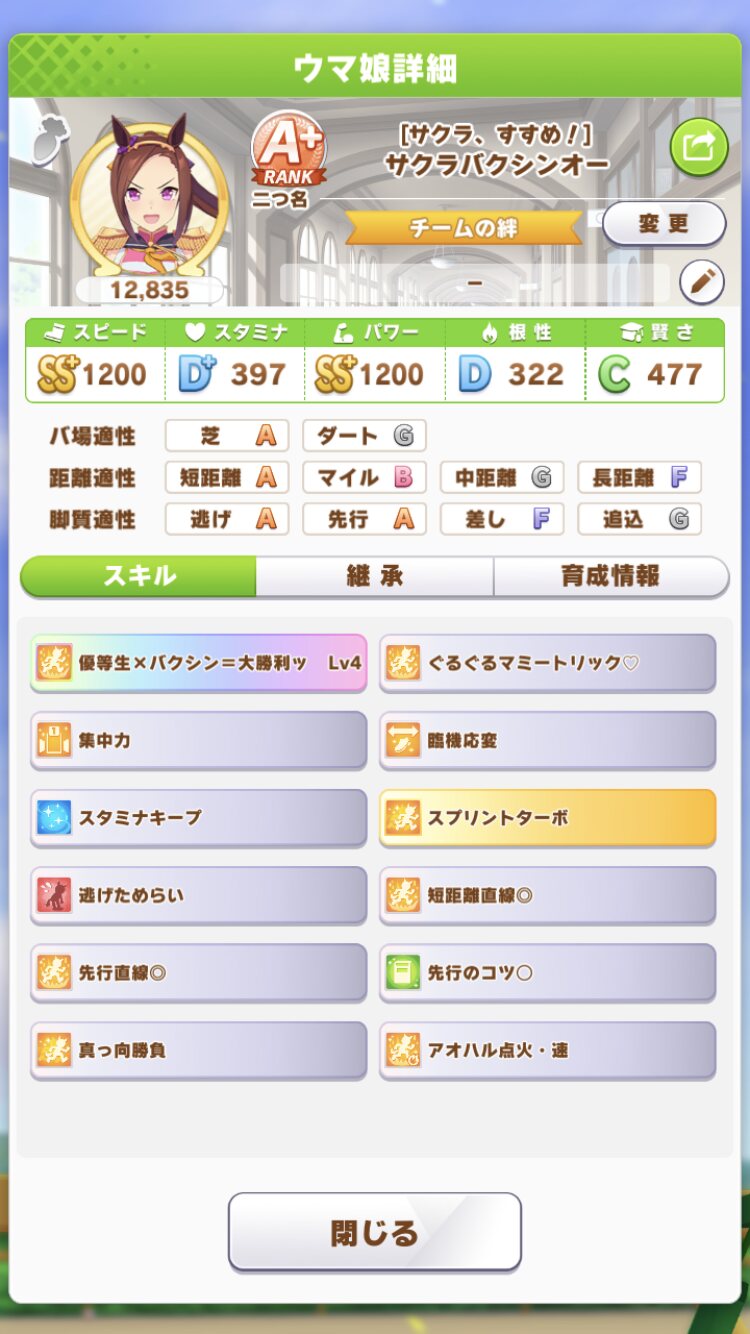Image resolution: width=750 pixels, height=1334 pixels.
Task: Show details for 逃げためらい
Action: 198,895
